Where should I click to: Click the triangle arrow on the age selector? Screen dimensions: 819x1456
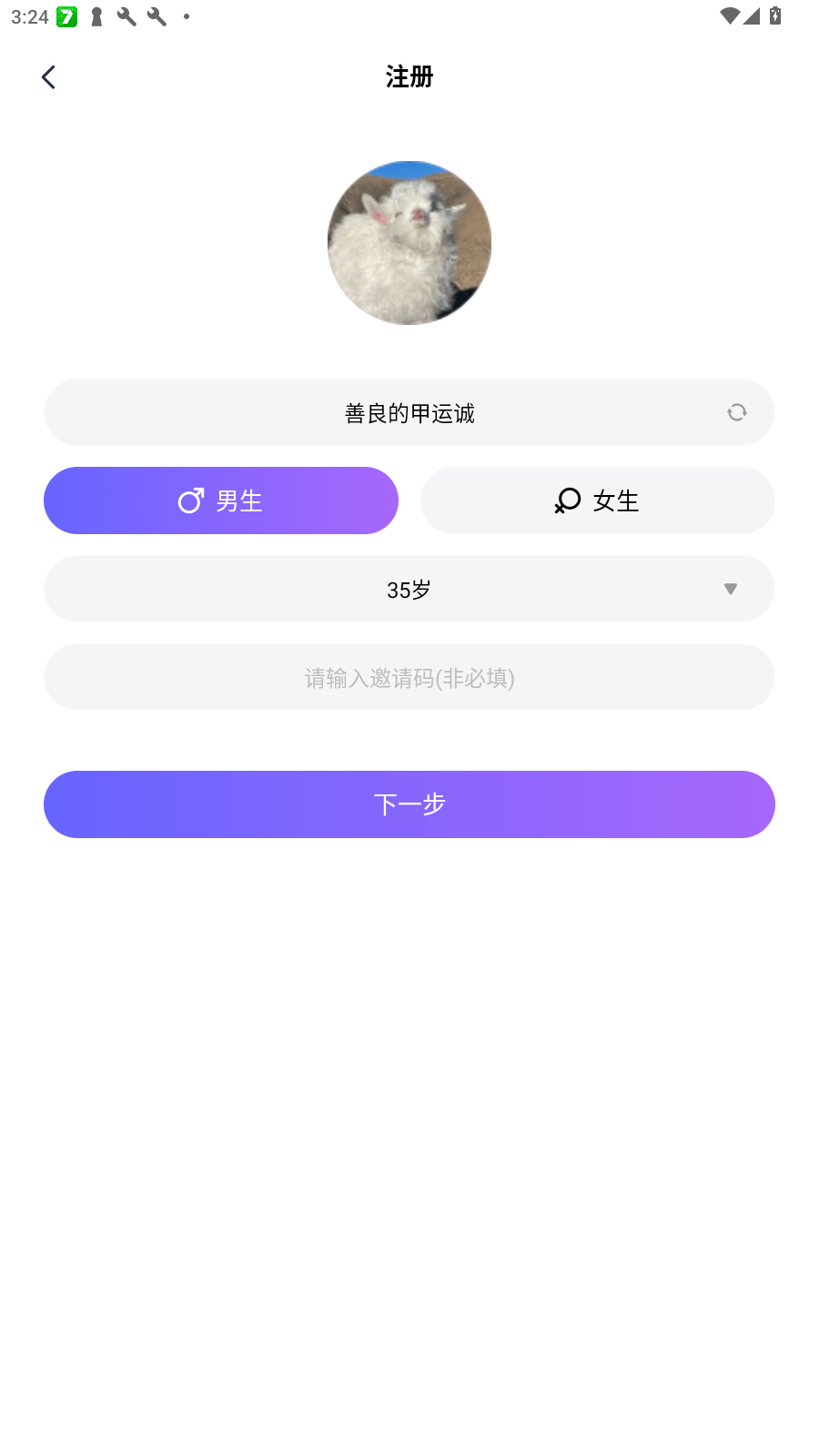coord(731,589)
